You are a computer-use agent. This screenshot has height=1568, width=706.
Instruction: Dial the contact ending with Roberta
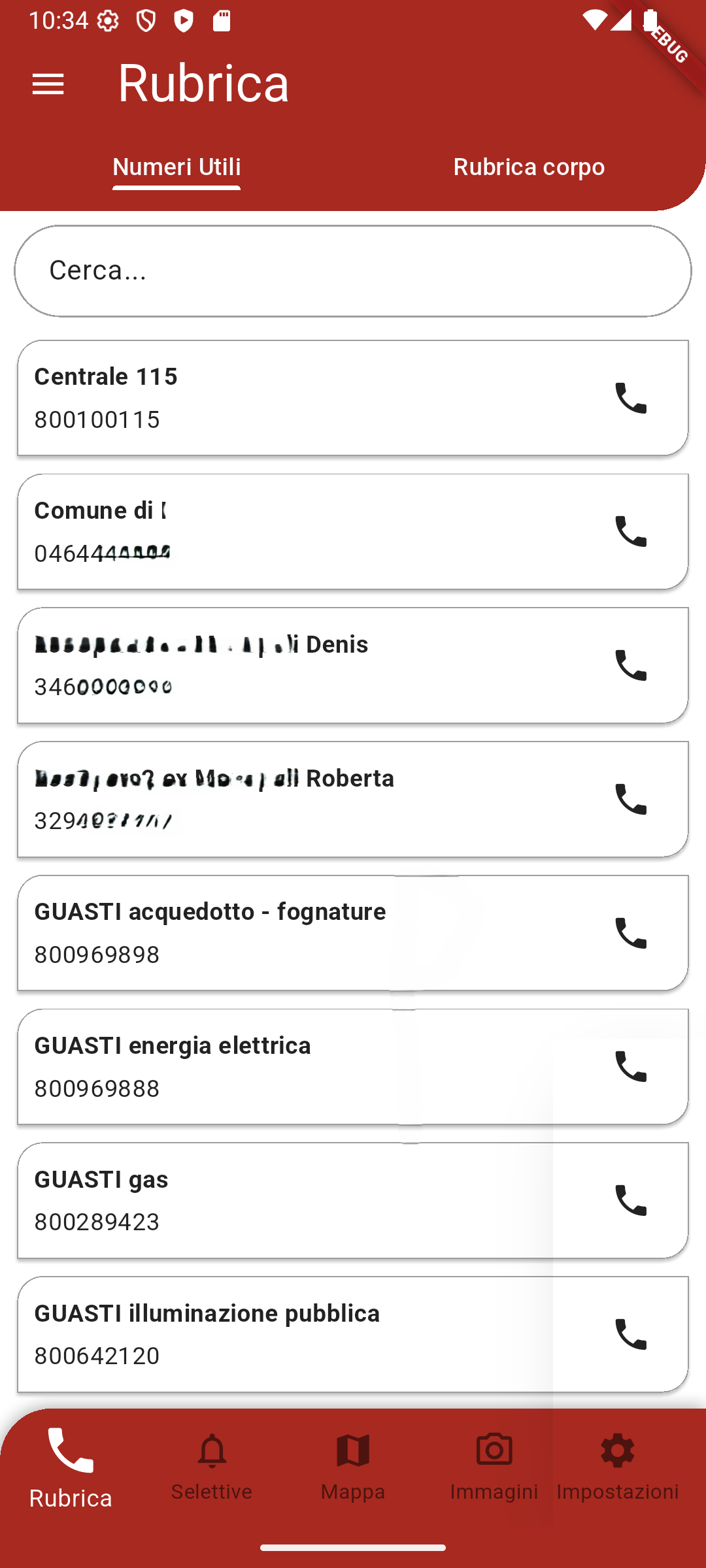point(631,799)
